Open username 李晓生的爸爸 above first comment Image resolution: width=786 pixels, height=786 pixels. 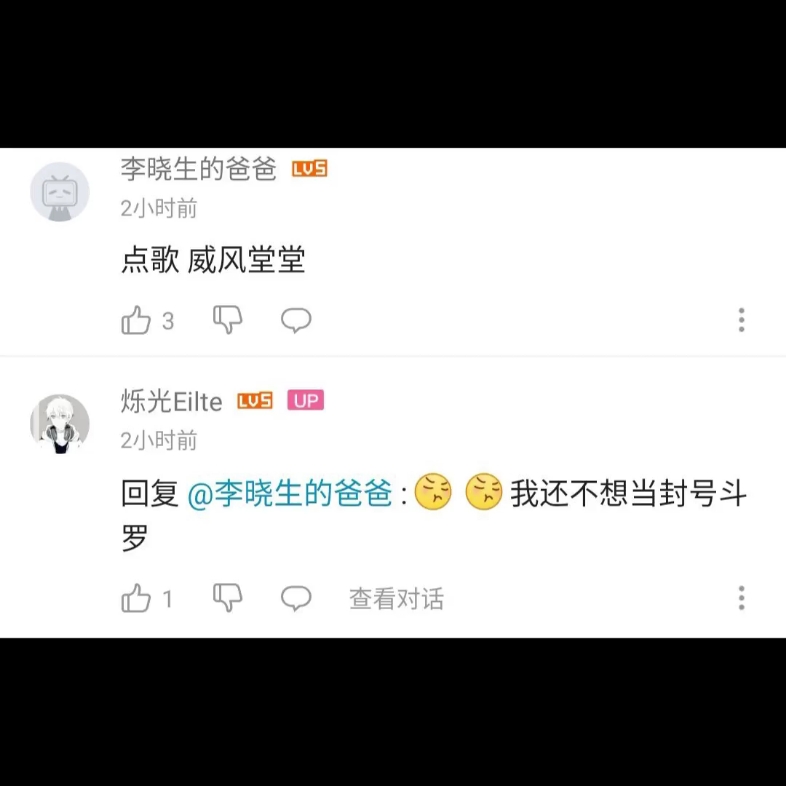(198, 169)
